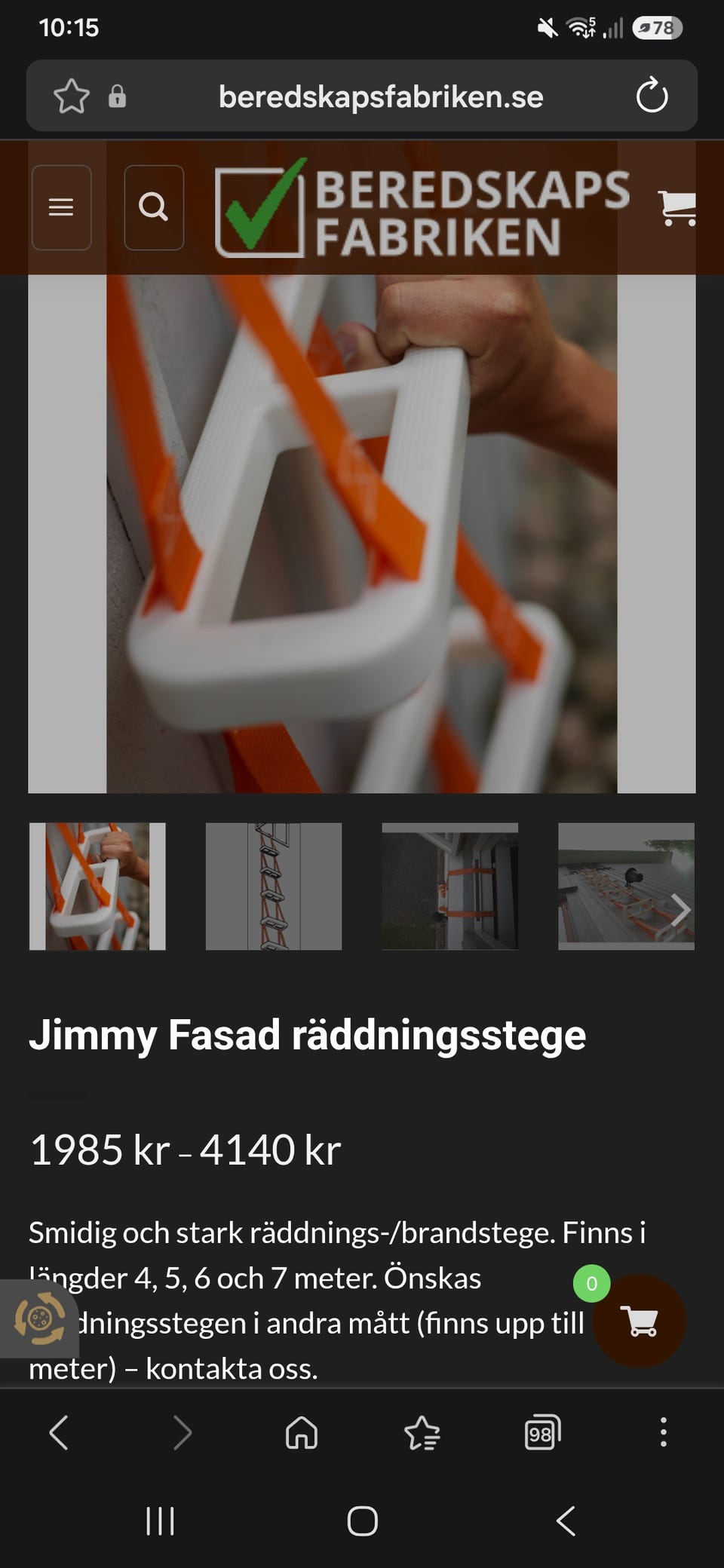Open the shopping cart in header

coord(676,207)
